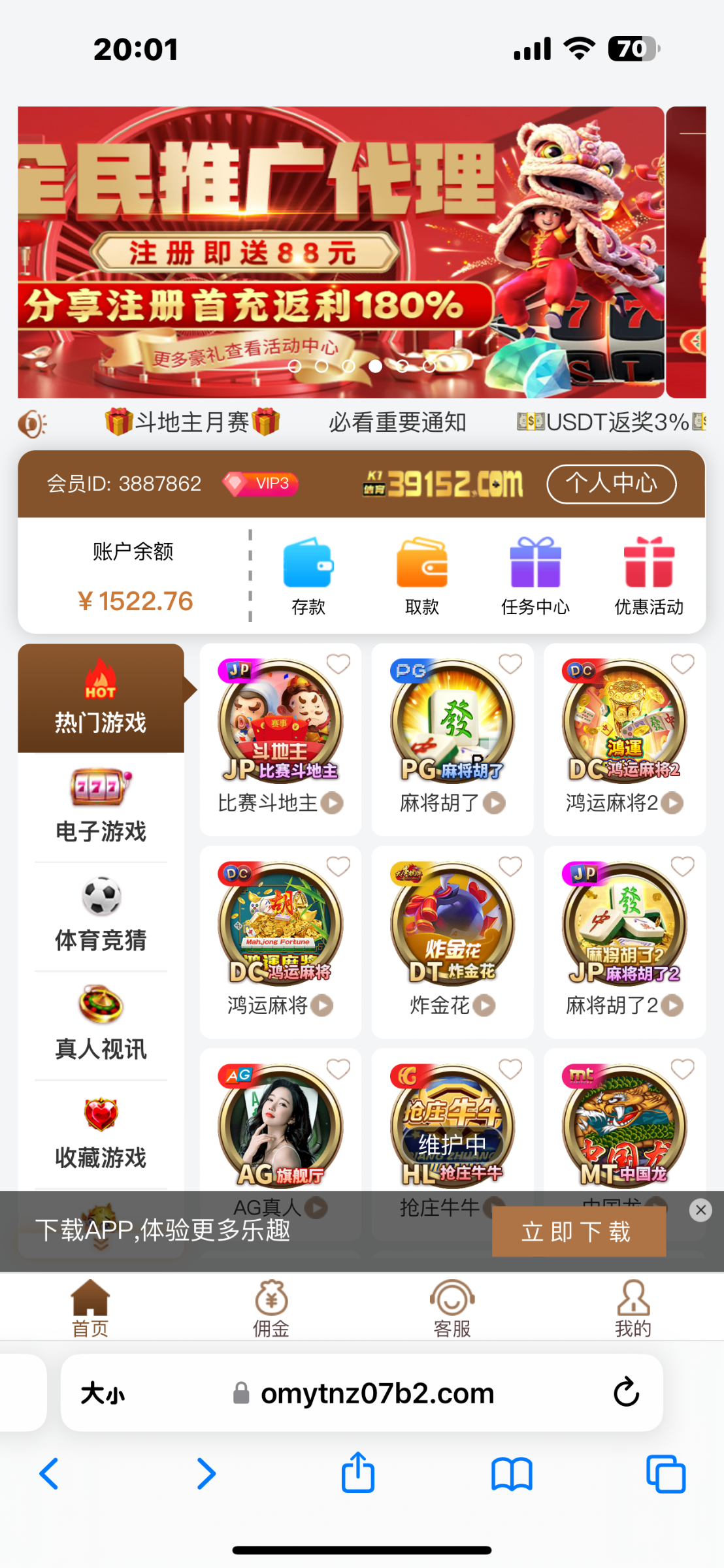Image resolution: width=724 pixels, height=1568 pixels.
Task: Switch to 体育竞猜 category
Action: (x=101, y=916)
